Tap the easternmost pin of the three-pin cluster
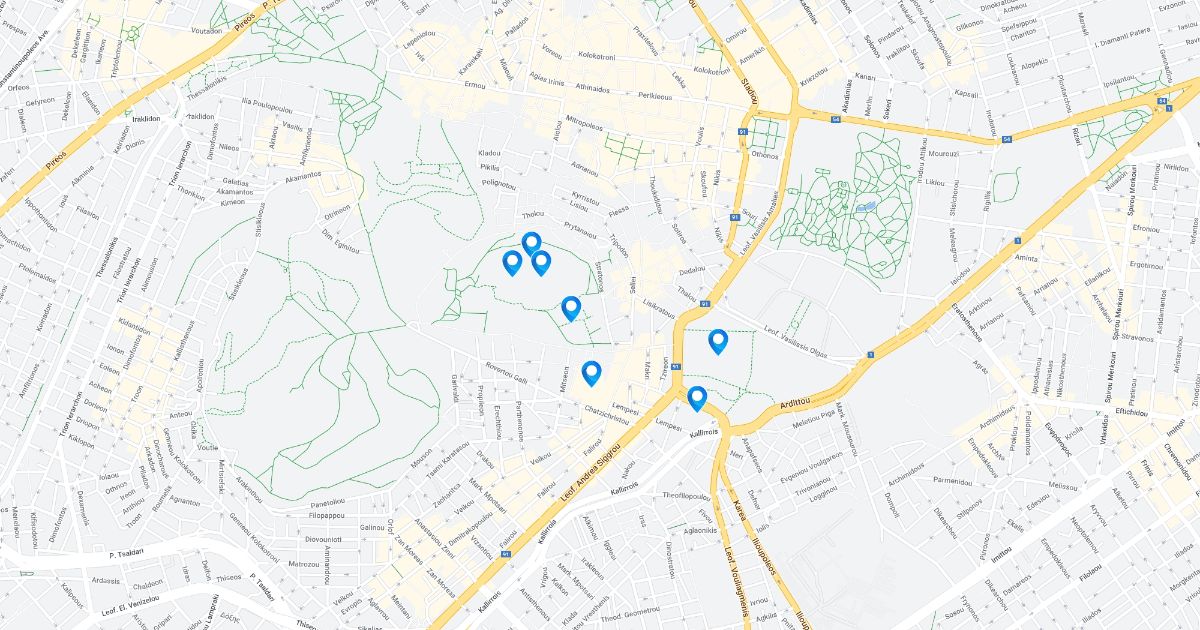1200x630 pixels. click(541, 263)
